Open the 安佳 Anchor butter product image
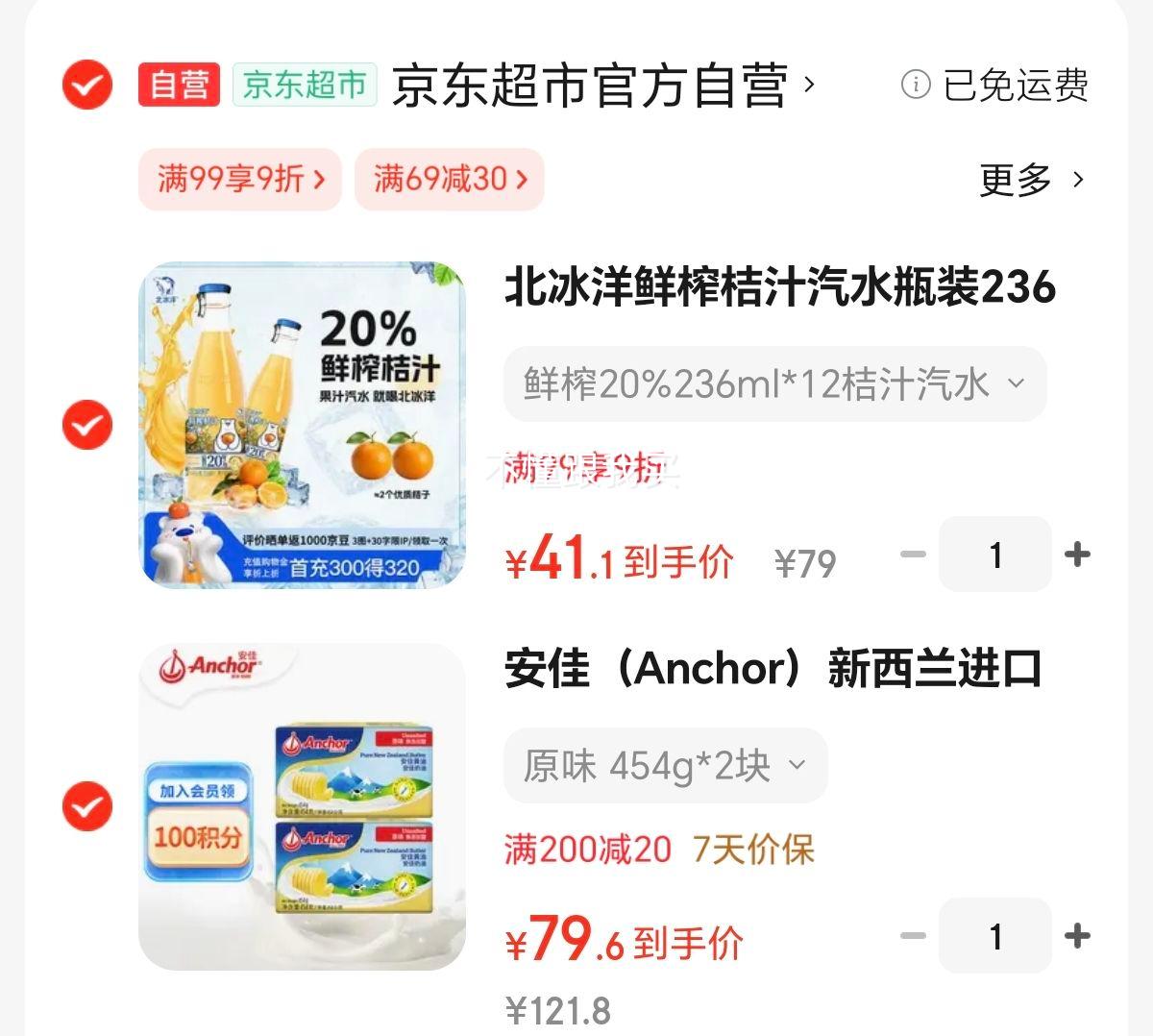The height and width of the screenshot is (1036, 1153). click(303, 806)
